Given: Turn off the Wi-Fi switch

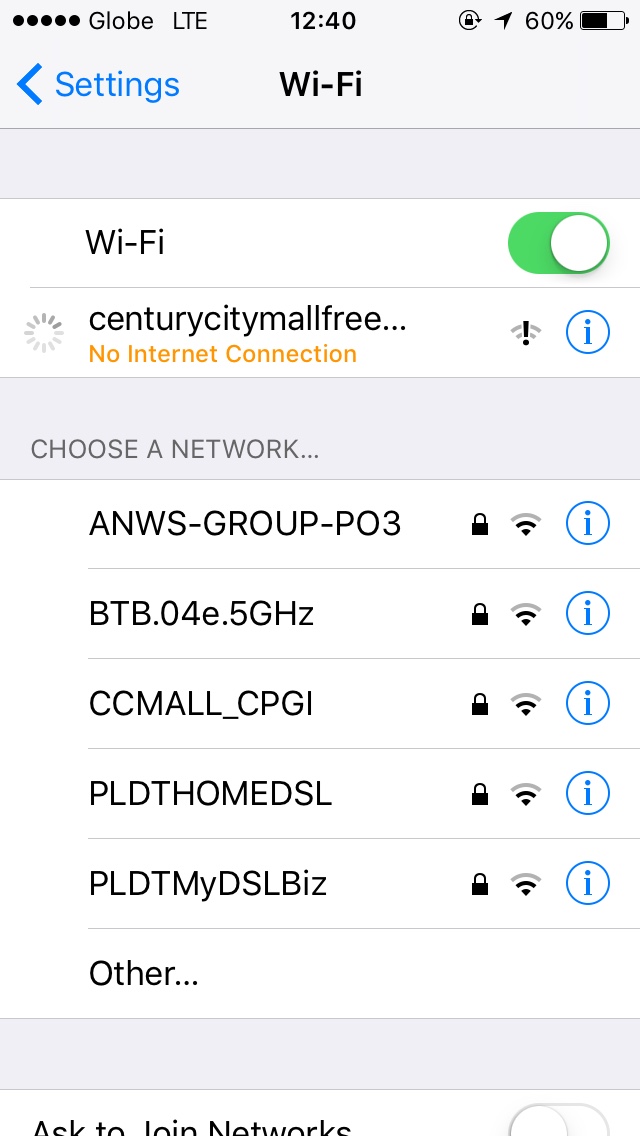Looking at the screenshot, I should click(558, 243).
